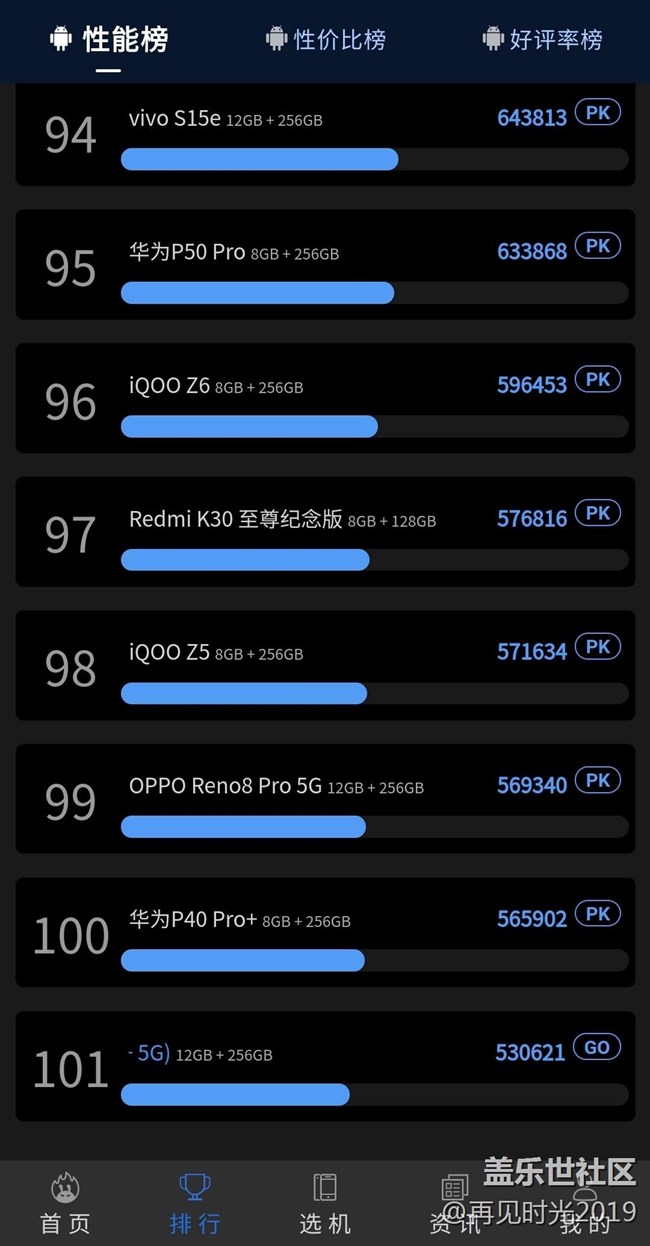
Task: Hit the PK button for iQOO Z5
Action: click(597, 647)
